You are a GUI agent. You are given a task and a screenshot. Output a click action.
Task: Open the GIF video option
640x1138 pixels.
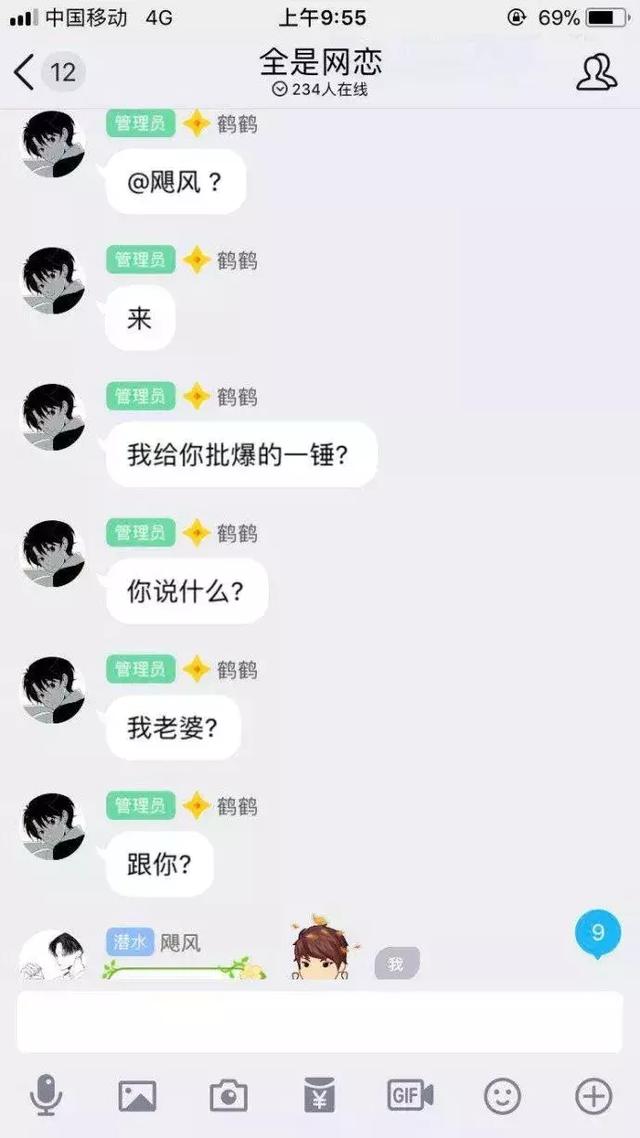click(x=410, y=1096)
